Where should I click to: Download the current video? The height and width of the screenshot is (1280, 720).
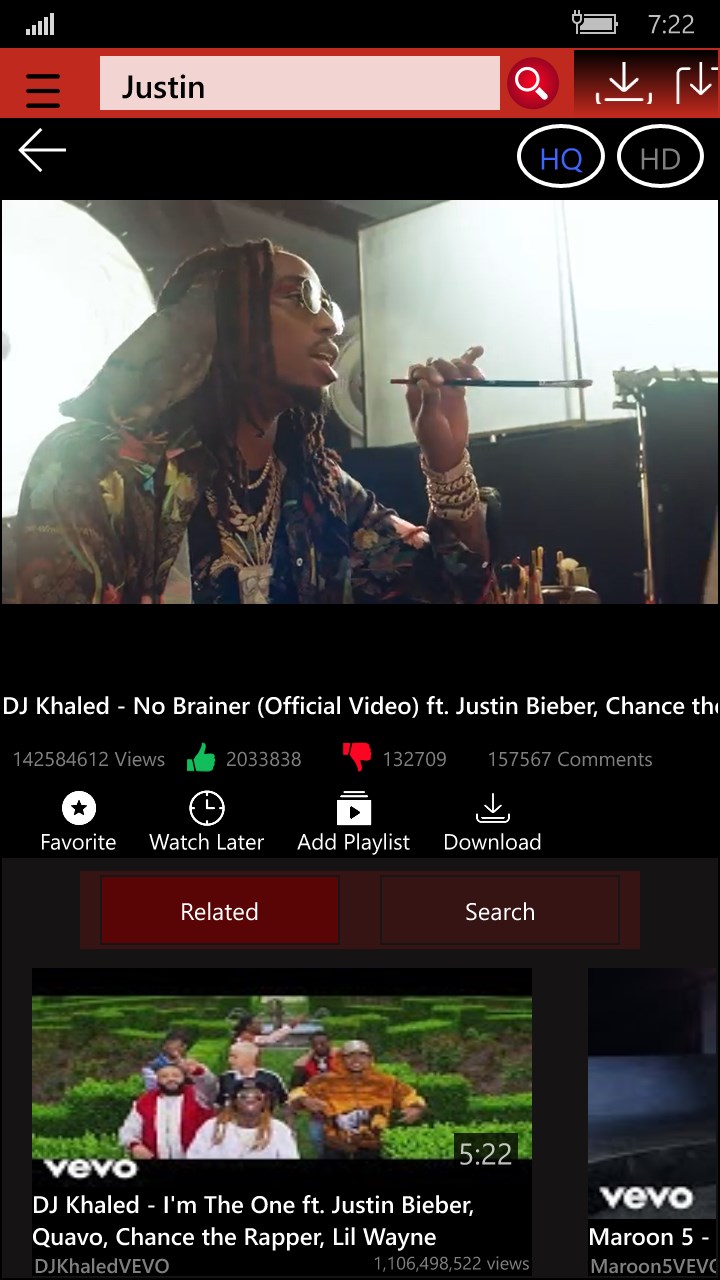(x=492, y=823)
